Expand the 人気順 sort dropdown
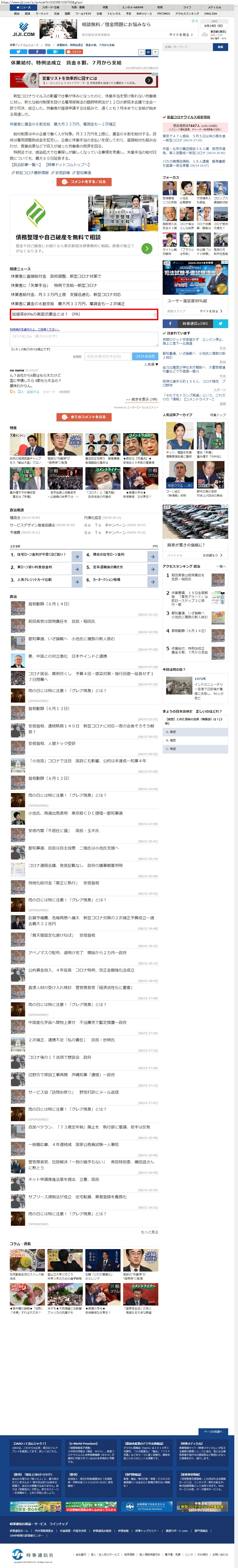Viewport: 238px width, 1568px height. click(151, 365)
